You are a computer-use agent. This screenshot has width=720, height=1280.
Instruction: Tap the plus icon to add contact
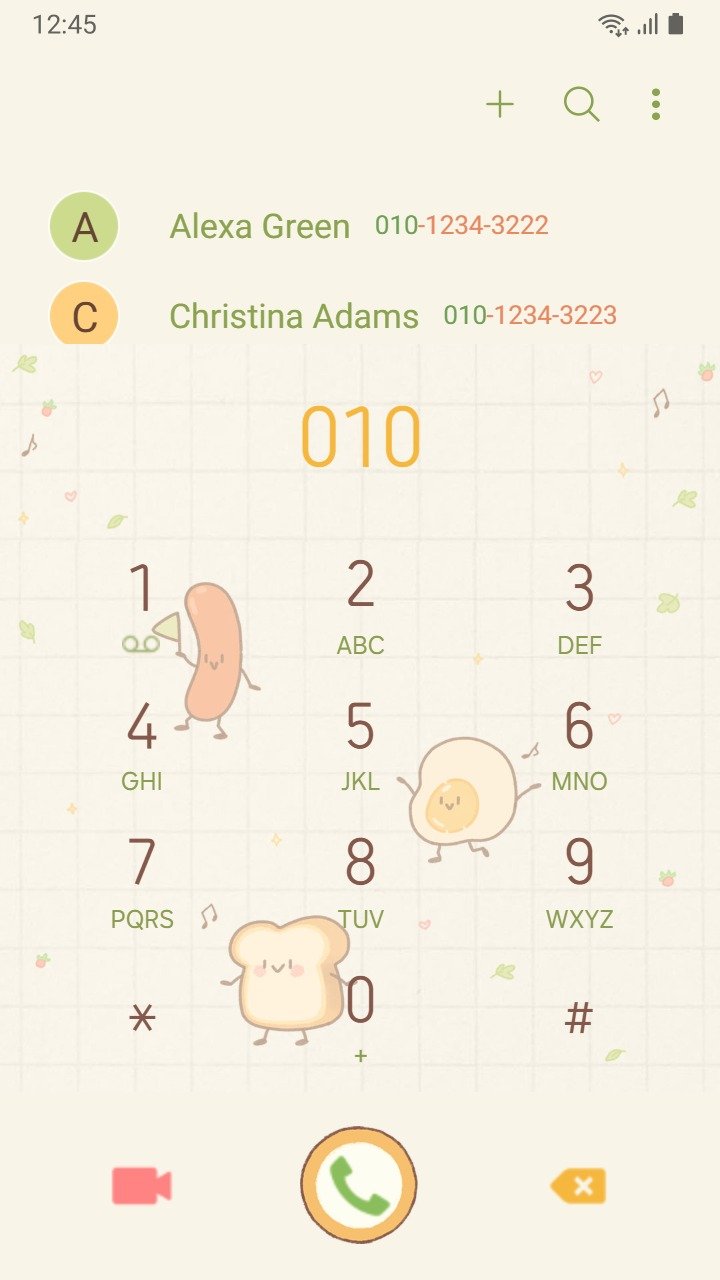499,104
